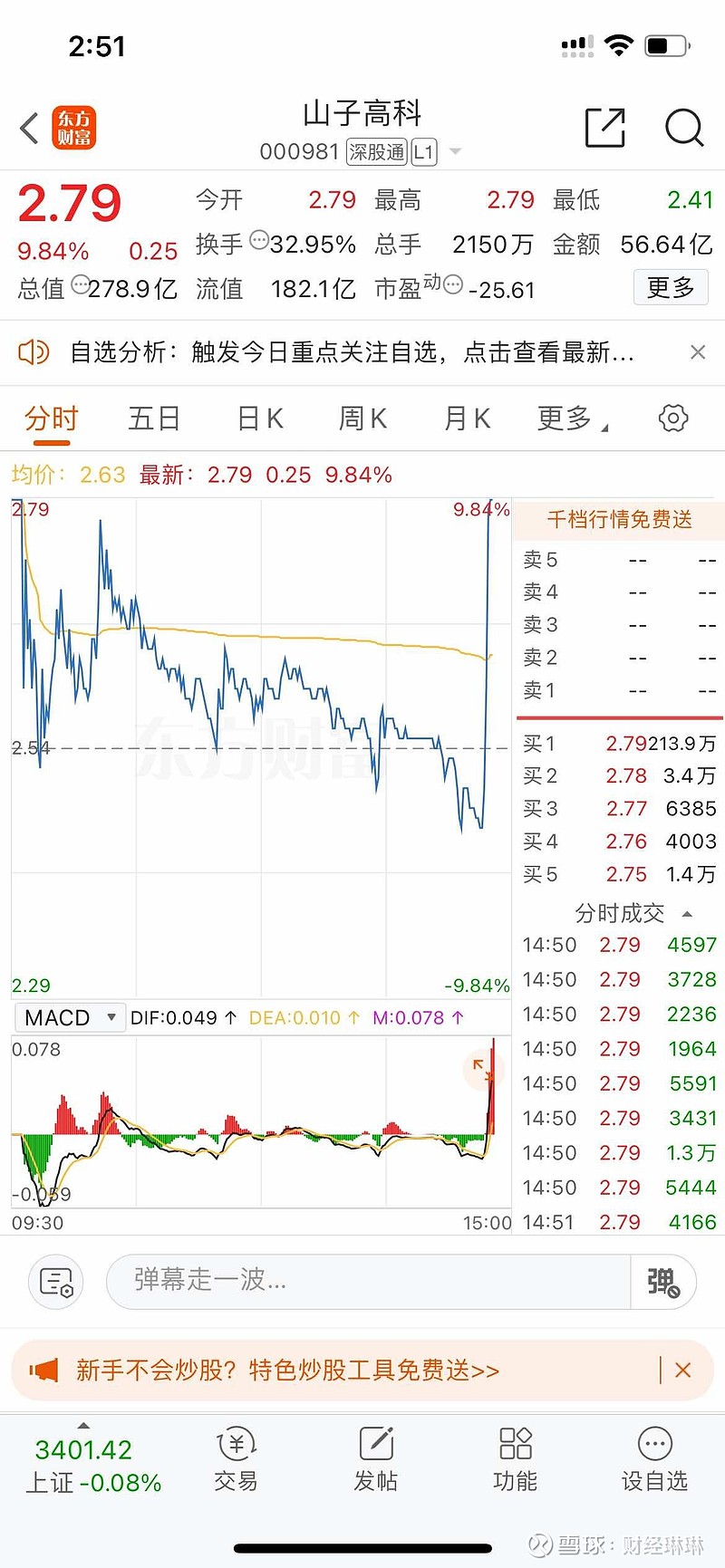Image resolution: width=725 pixels, height=1568 pixels.
Task: Tap the 弹幕走一波 comment input field
Action: point(362,1282)
